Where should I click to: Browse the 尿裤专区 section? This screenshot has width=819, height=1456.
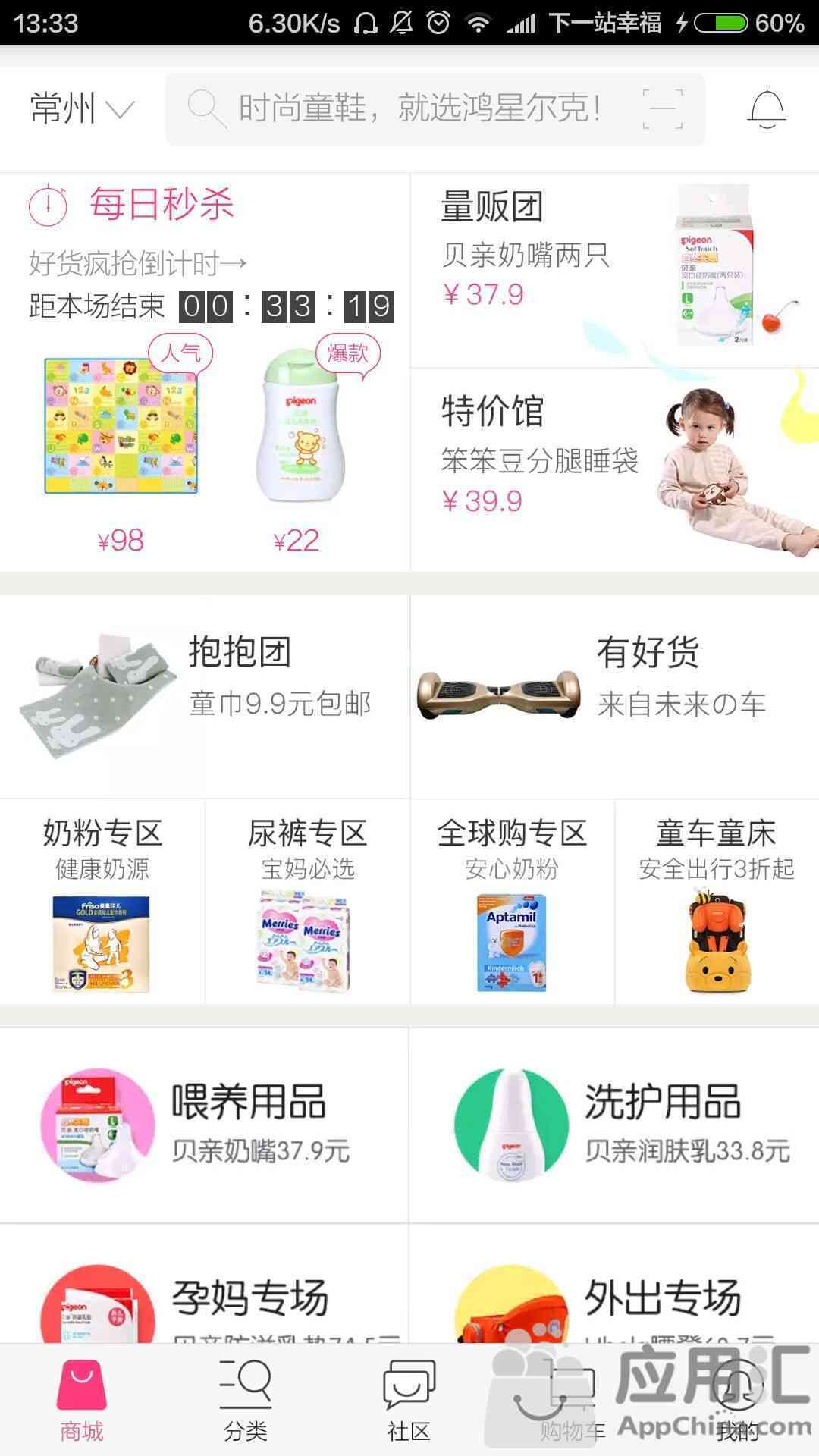307,902
